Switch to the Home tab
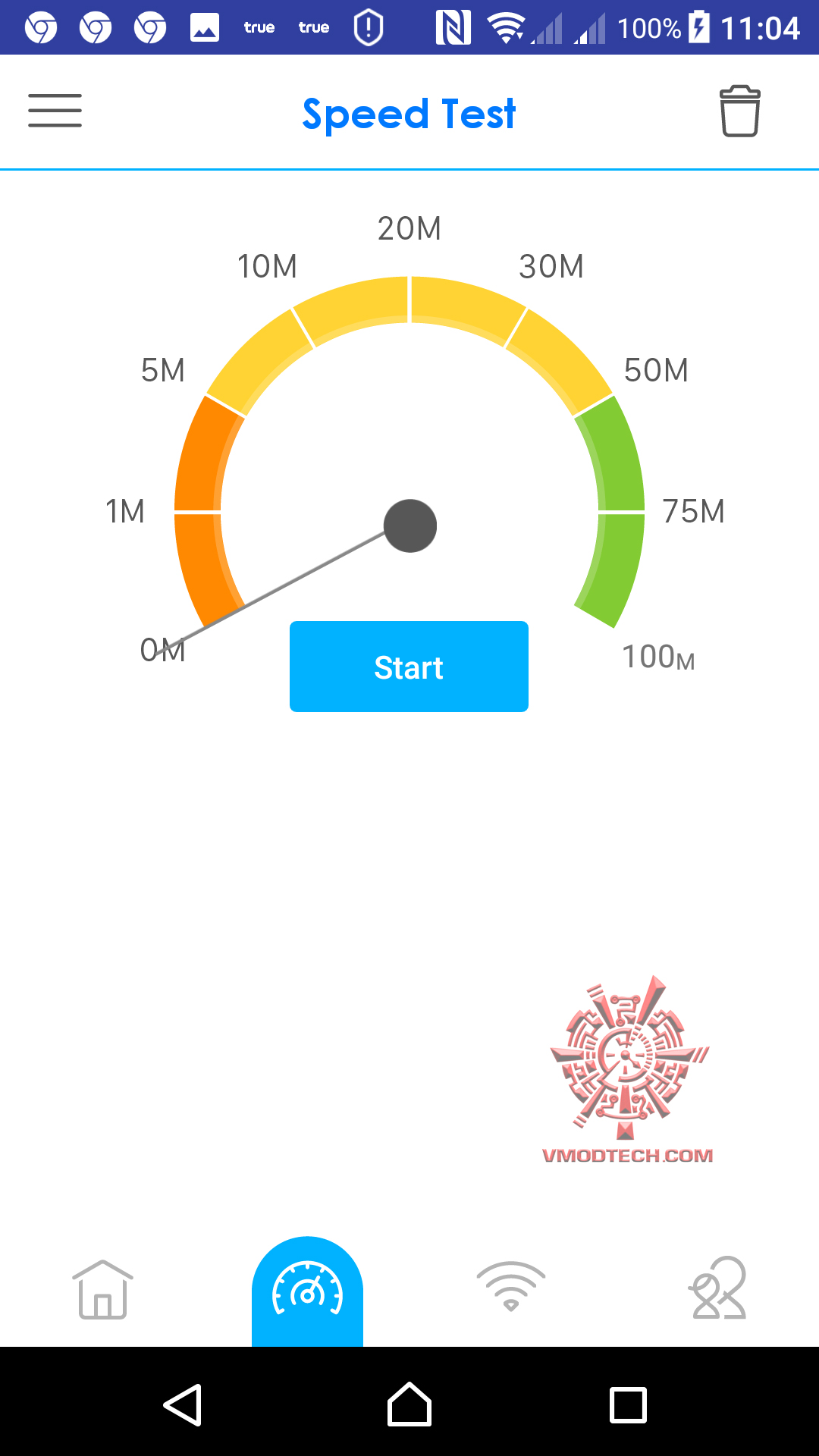The image size is (819, 1456). point(102,1290)
